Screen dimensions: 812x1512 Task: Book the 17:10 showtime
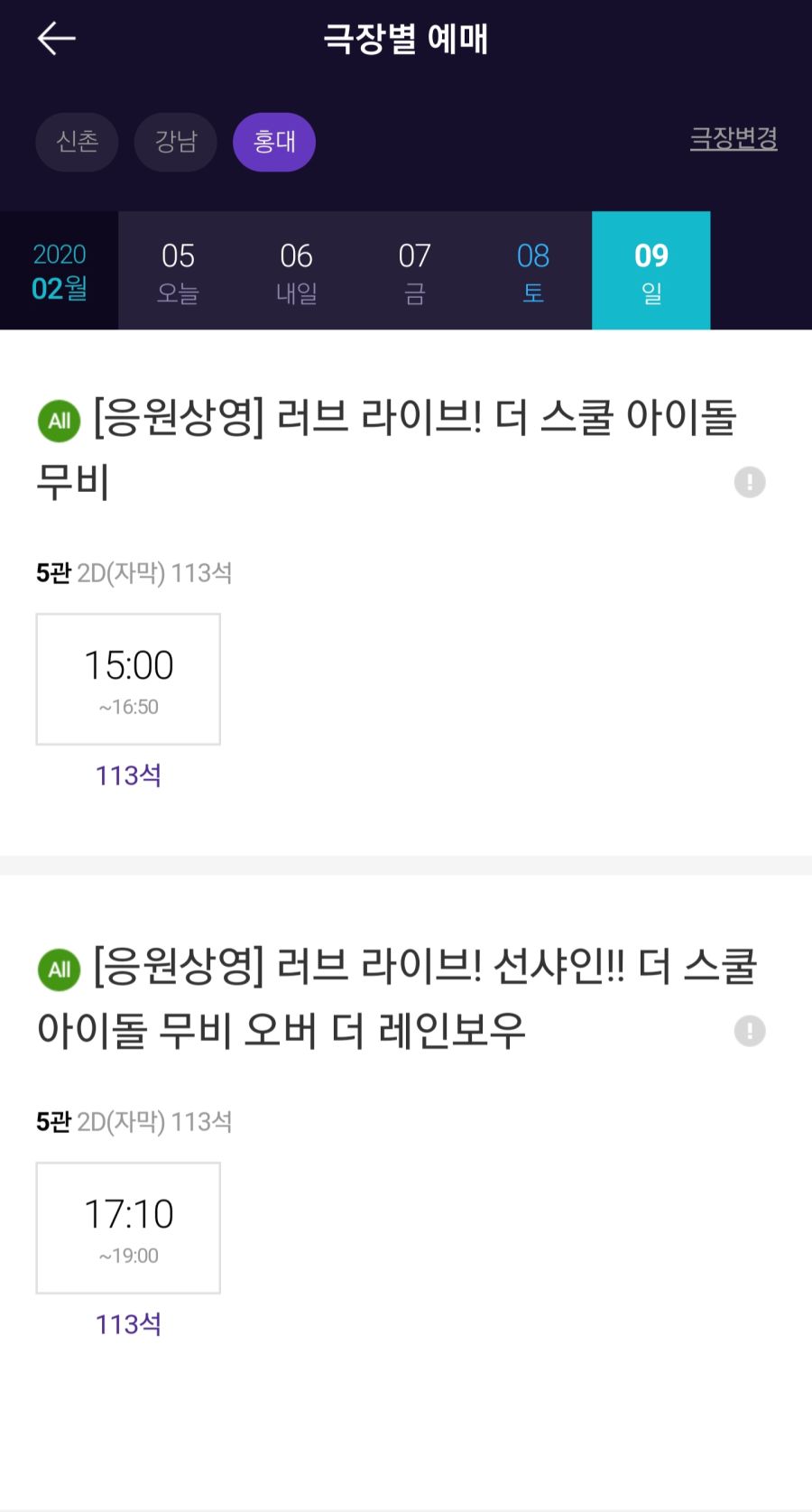(x=128, y=1229)
